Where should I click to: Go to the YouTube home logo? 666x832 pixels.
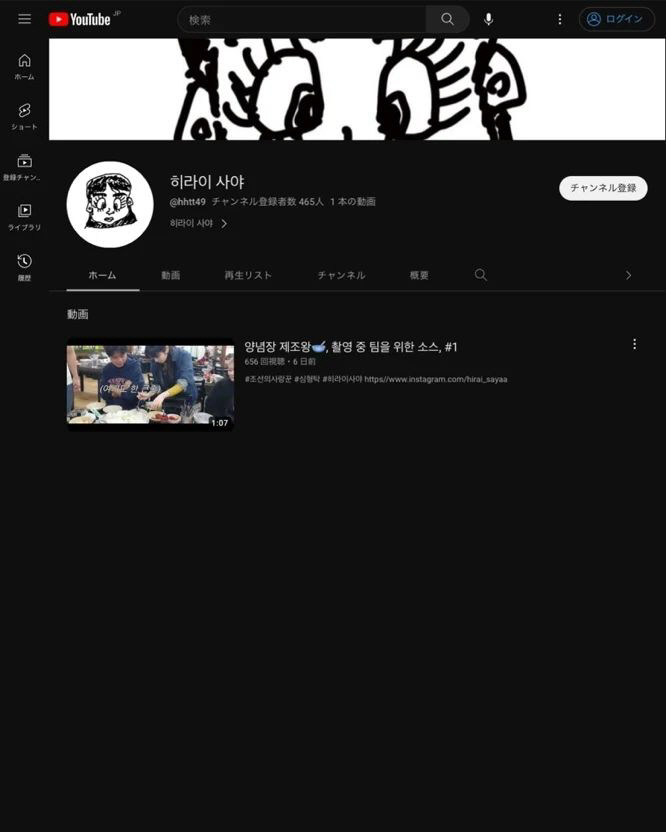(80, 19)
